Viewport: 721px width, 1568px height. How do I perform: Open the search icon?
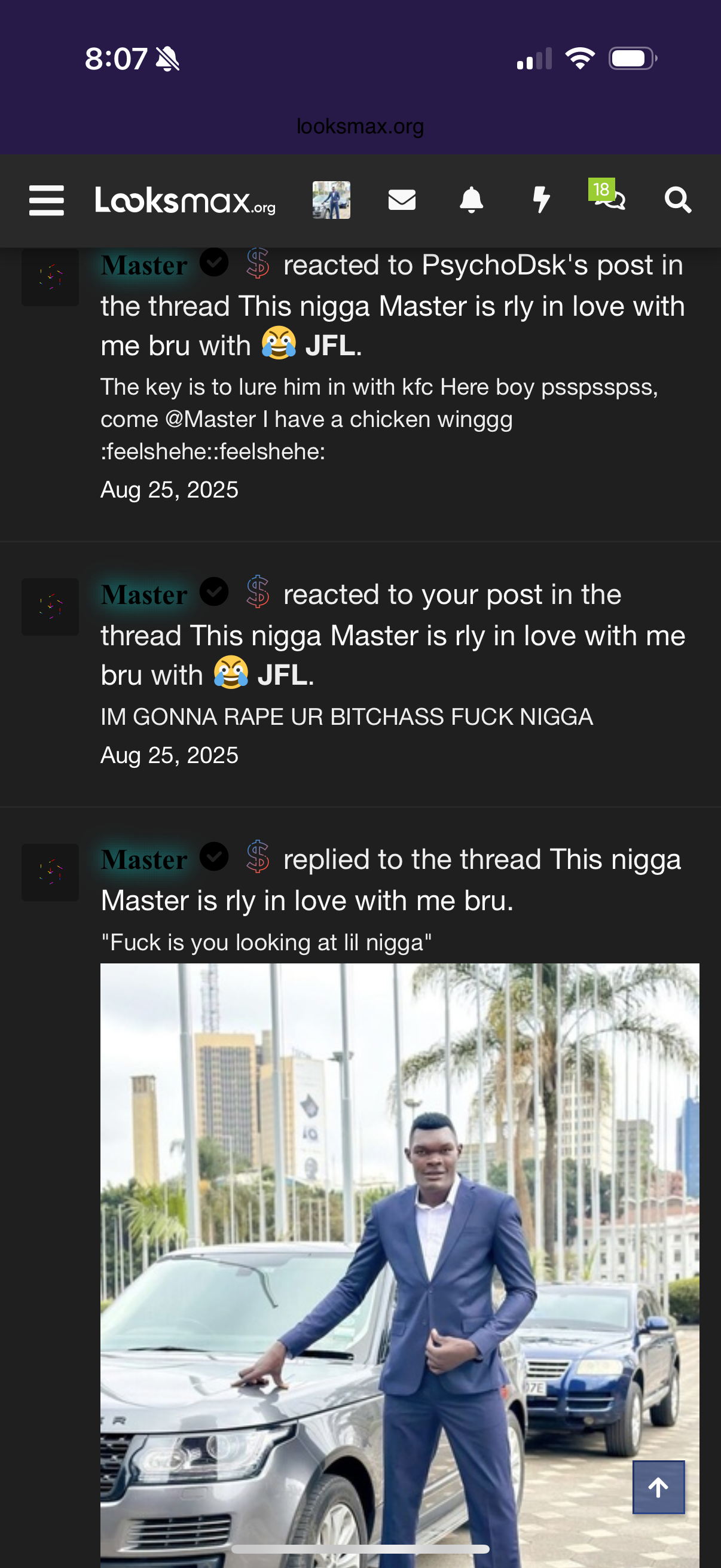[x=677, y=200]
